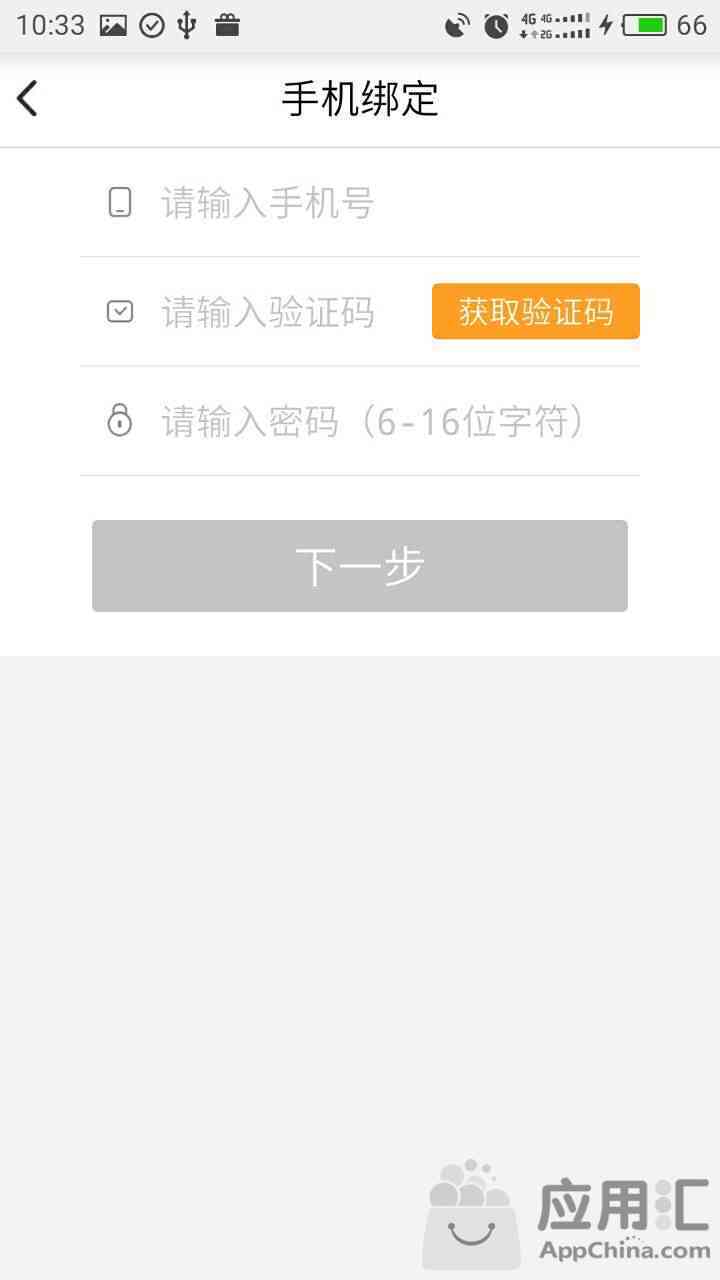The image size is (720, 1280).
Task: Tap the 下一步 next step button
Action: [x=360, y=566]
